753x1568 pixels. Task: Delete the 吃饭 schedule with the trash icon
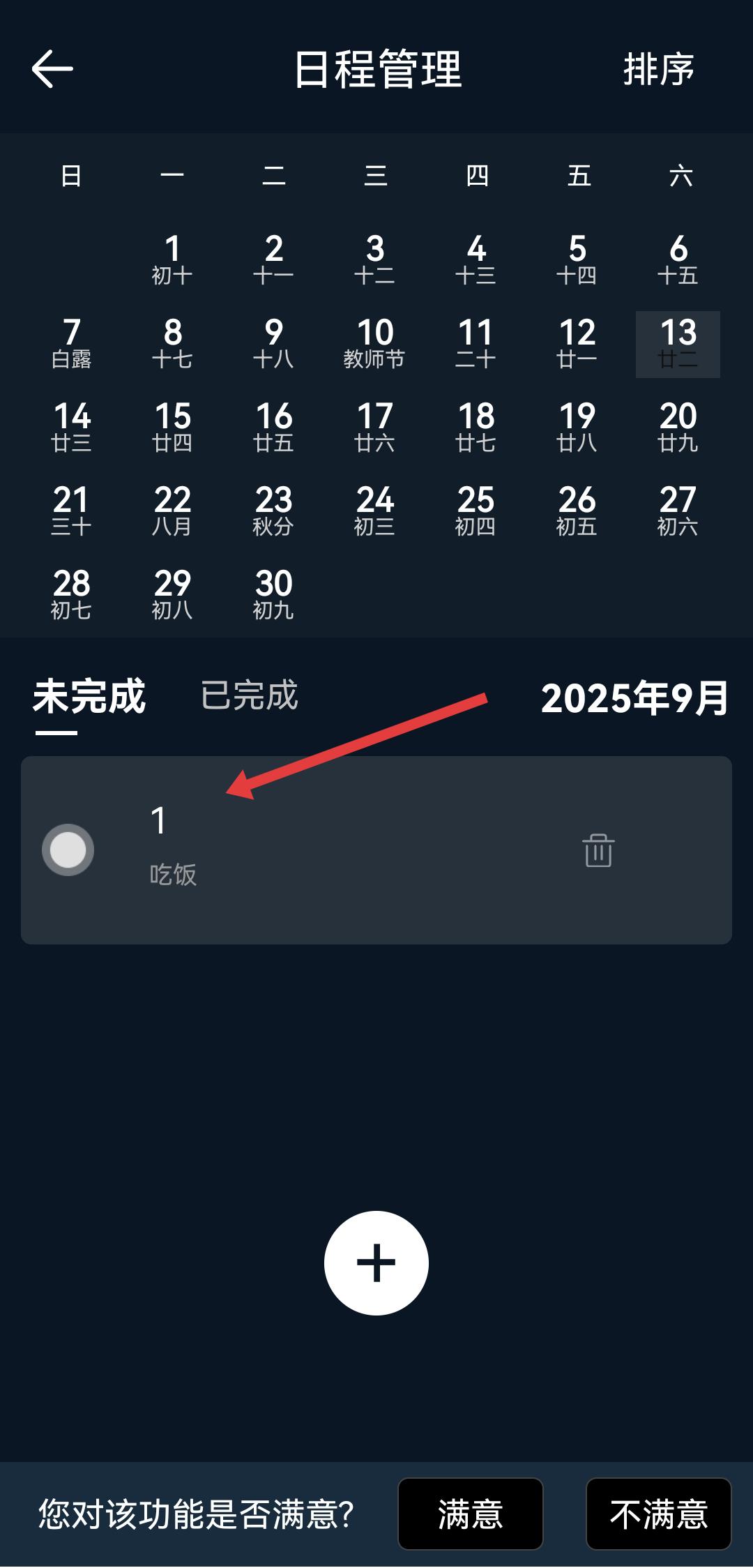click(598, 850)
